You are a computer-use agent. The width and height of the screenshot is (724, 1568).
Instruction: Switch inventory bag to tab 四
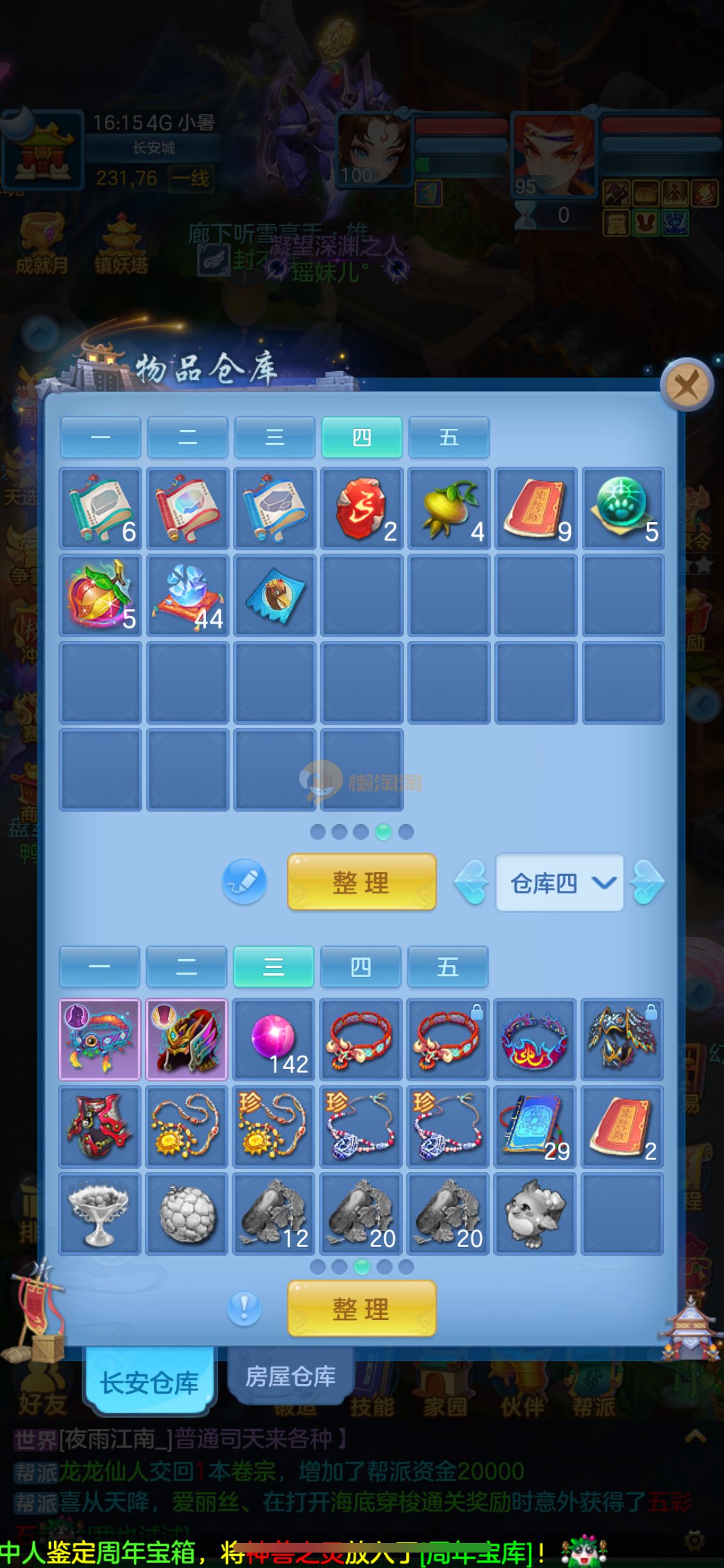pyautogui.click(x=360, y=966)
